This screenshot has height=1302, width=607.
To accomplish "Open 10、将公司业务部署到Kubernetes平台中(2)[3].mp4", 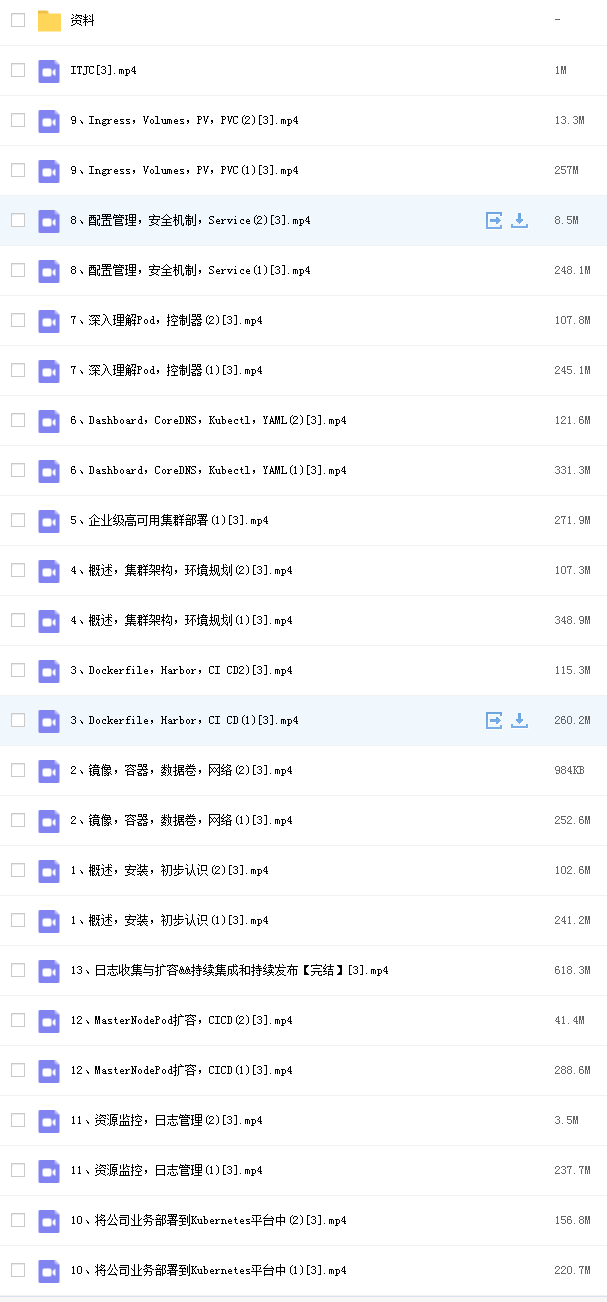I will click(208, 1220).
